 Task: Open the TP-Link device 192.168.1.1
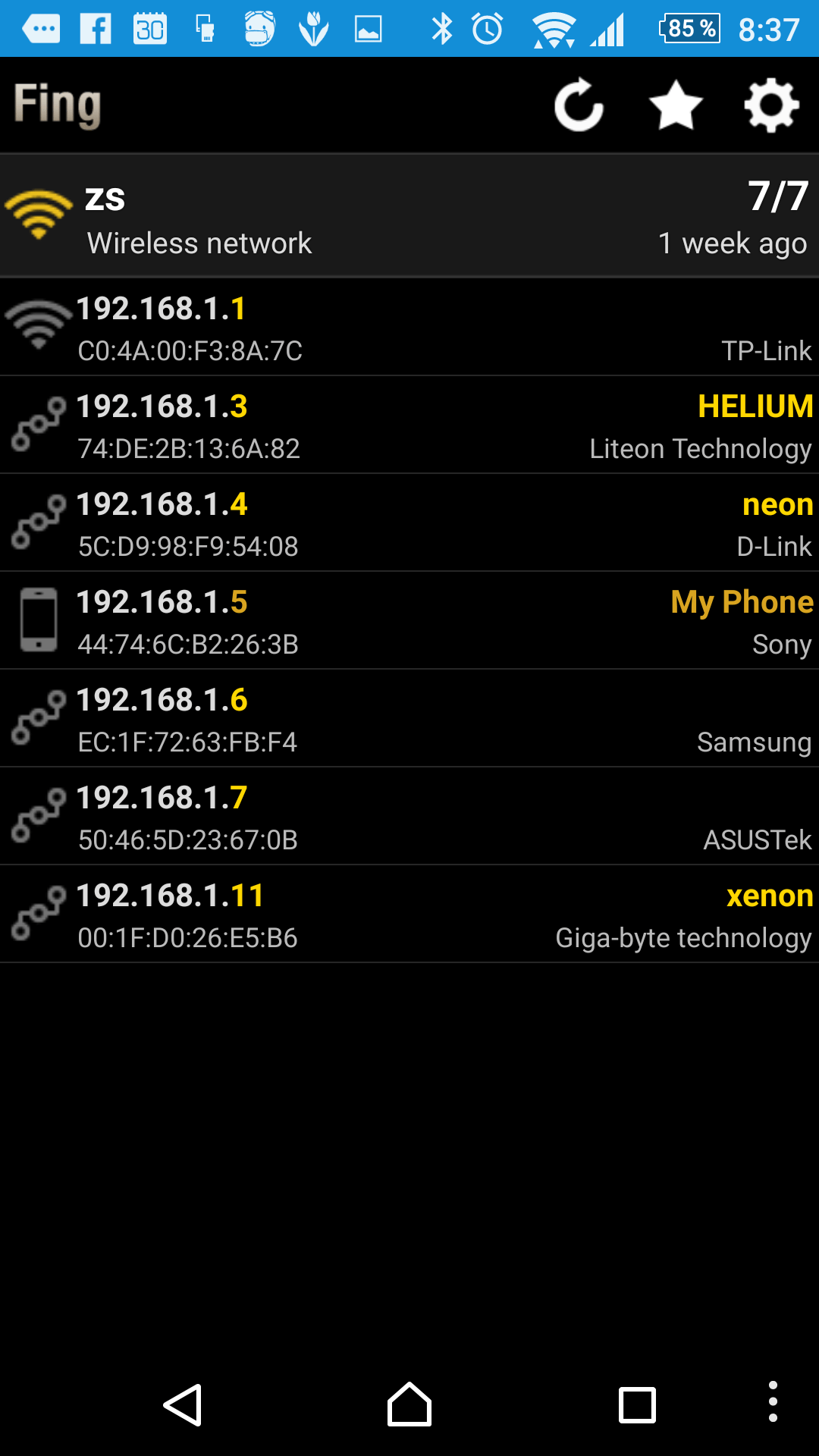(409, 328)
